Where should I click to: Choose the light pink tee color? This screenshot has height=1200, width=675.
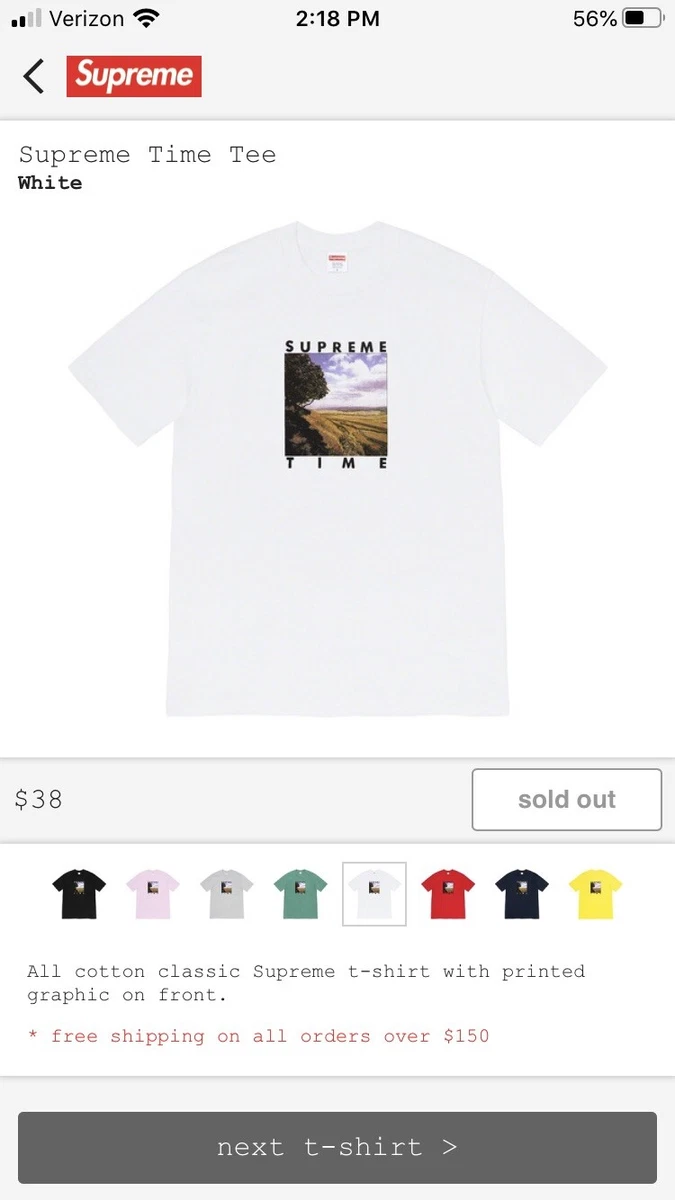[153, 893]
